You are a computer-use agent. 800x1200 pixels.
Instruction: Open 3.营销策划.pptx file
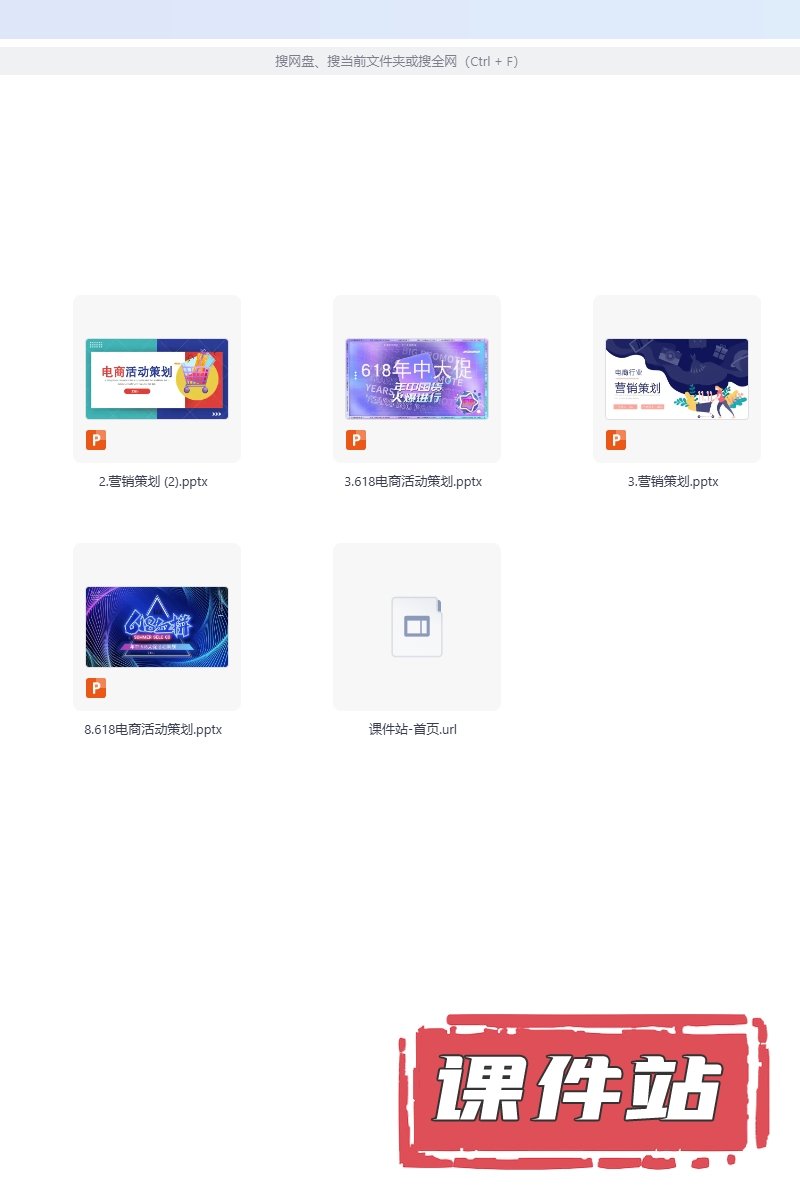click(677, 379)
